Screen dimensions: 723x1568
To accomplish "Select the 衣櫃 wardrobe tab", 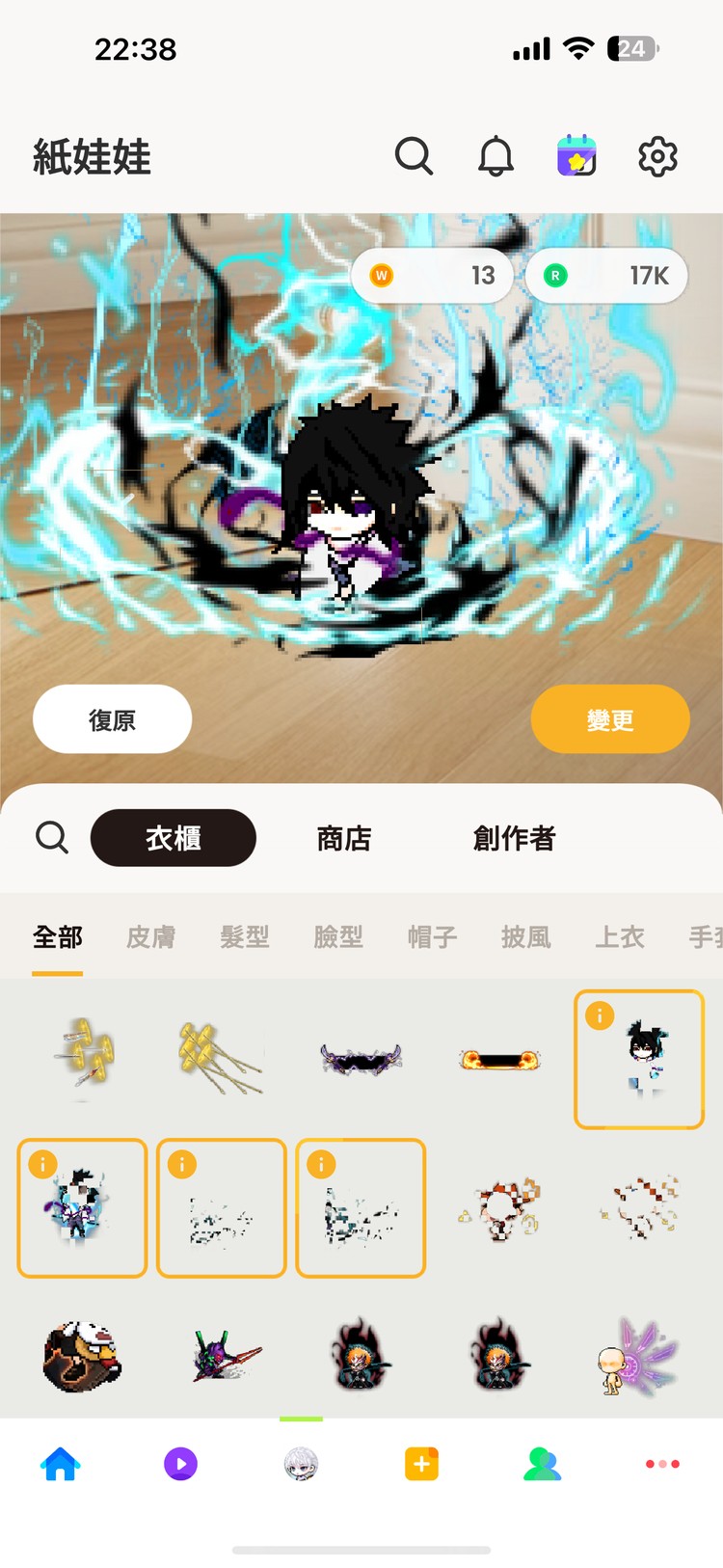I will point(174,838).
